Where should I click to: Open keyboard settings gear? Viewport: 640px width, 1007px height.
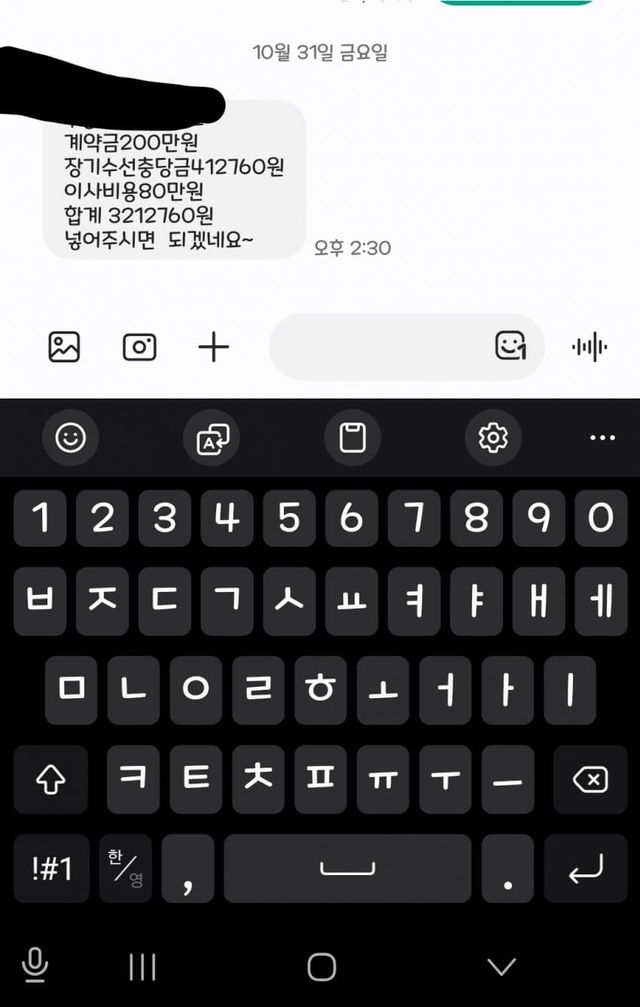pos(493,438)
